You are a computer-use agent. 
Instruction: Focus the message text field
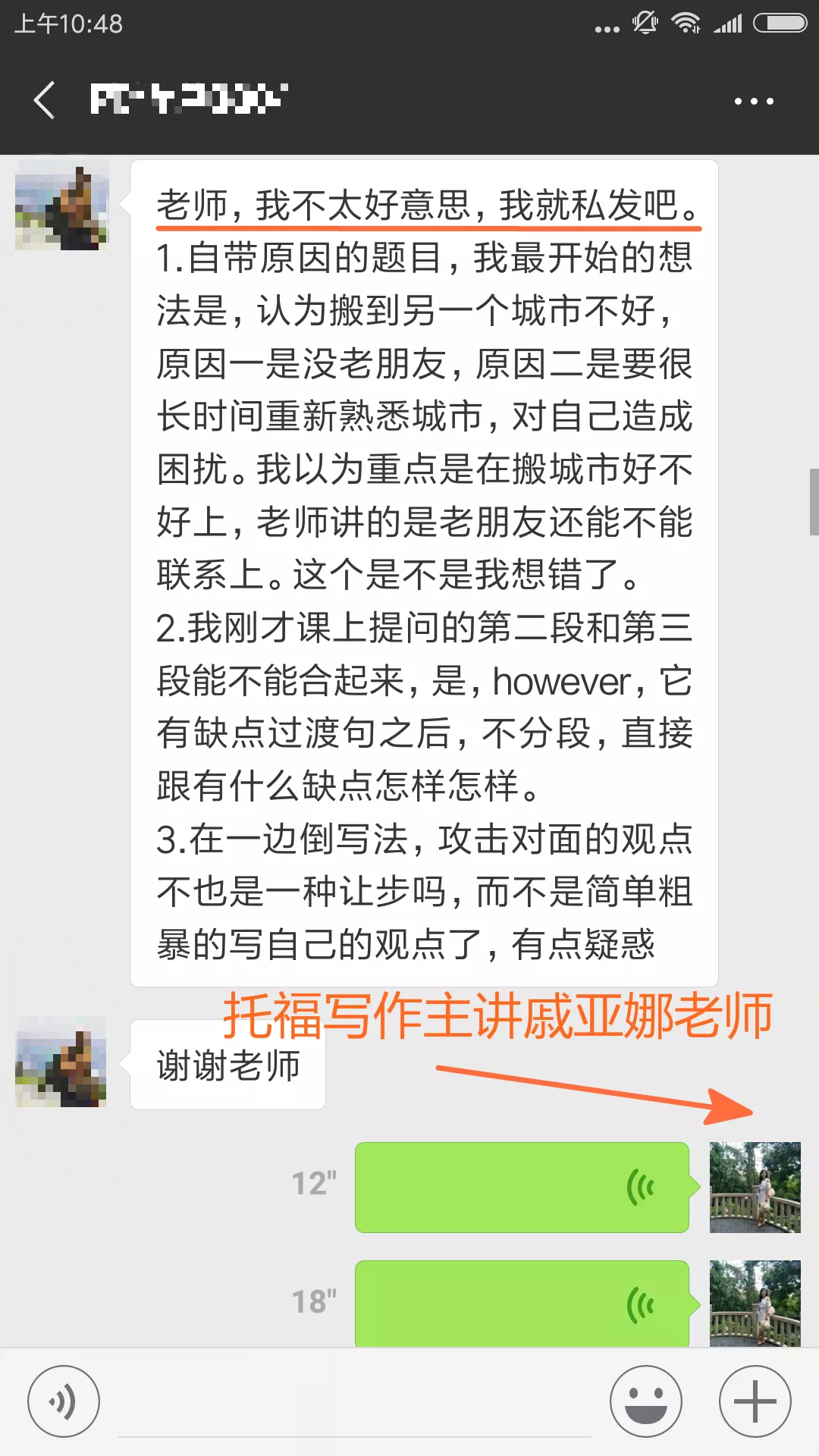(x=355, y=1409)
